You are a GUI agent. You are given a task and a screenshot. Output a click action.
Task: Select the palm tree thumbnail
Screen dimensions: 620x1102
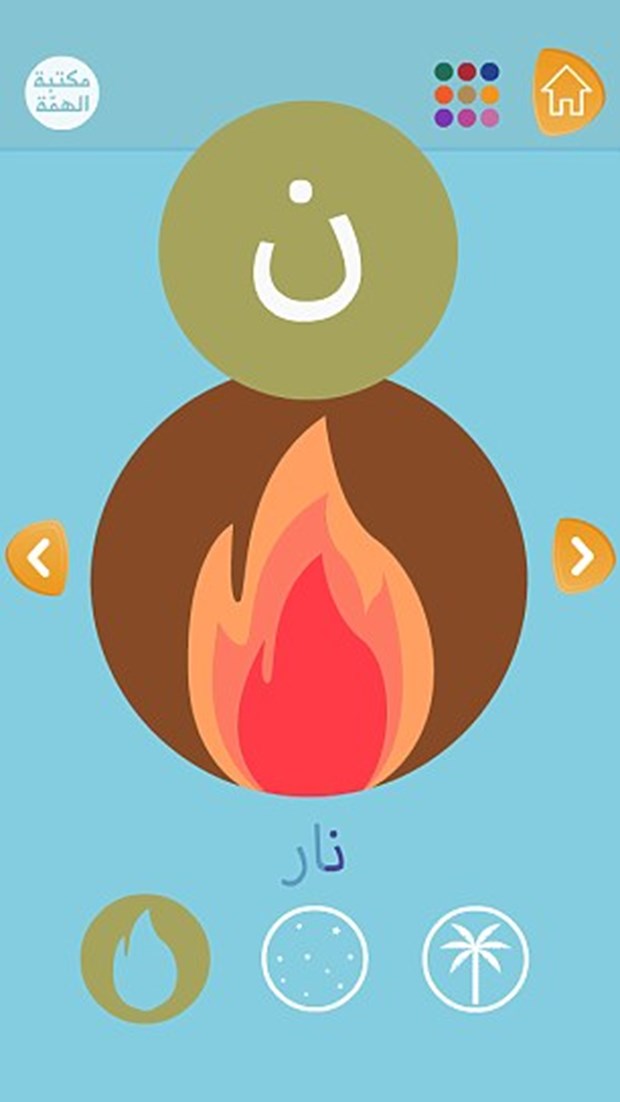(476, 958)
